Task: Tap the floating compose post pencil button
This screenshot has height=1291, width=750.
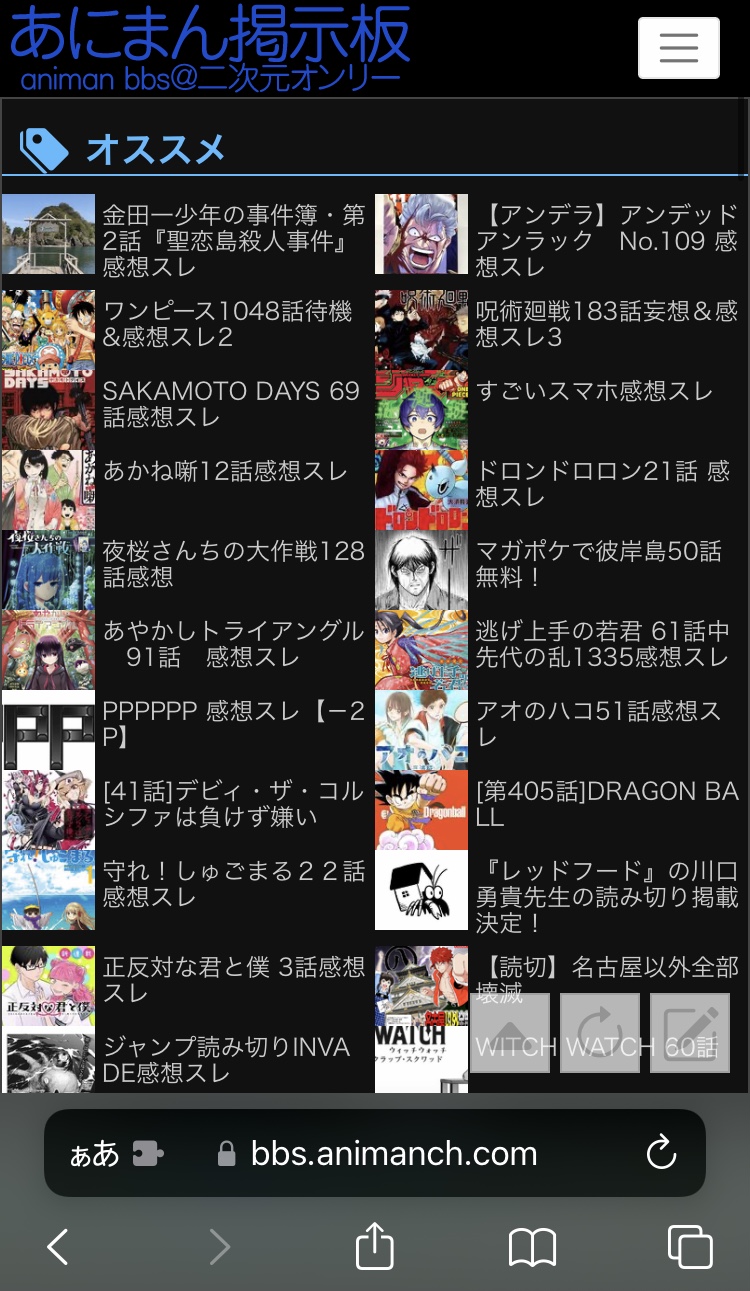Action: tap(690, 1033)
